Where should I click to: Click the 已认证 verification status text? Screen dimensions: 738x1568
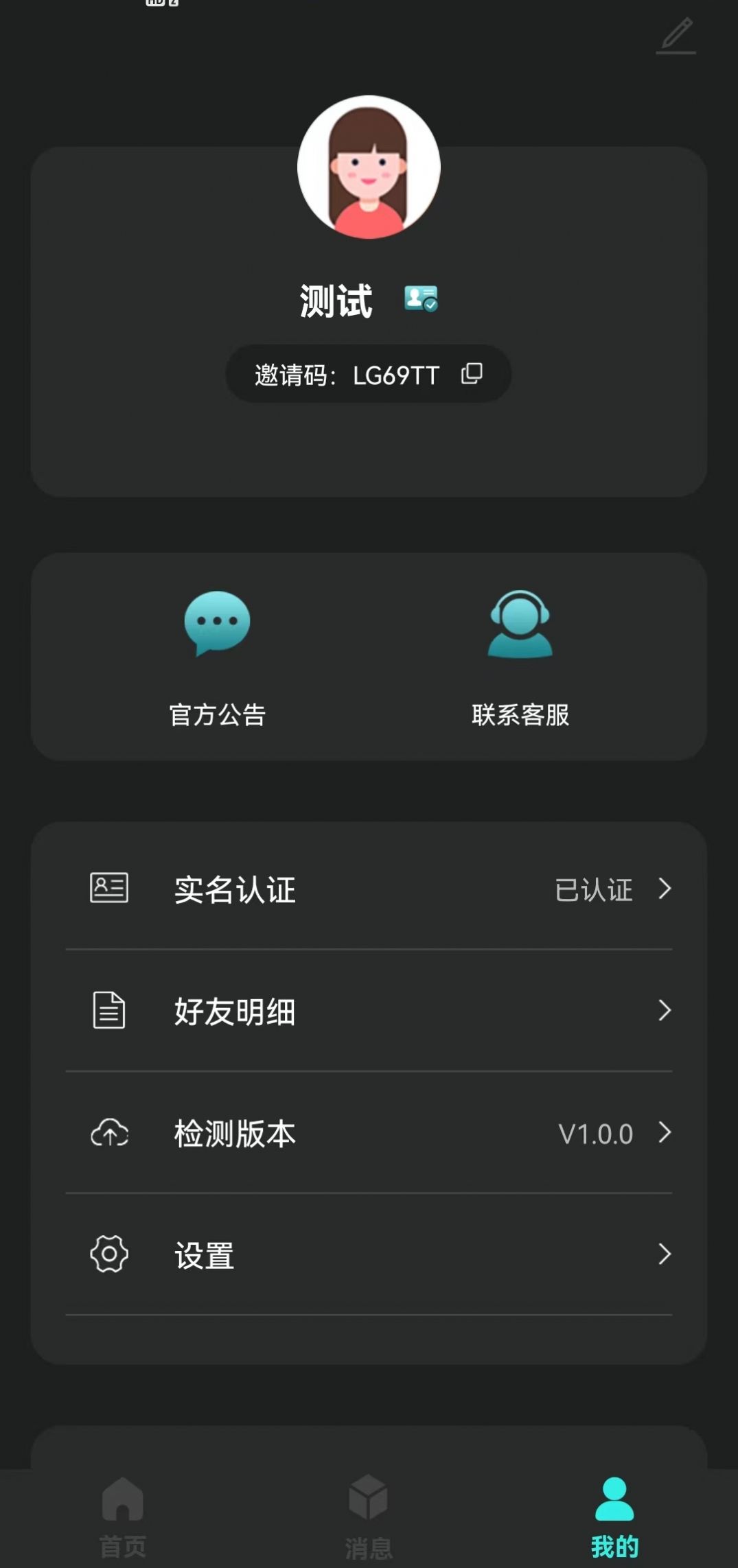point(595,890)
